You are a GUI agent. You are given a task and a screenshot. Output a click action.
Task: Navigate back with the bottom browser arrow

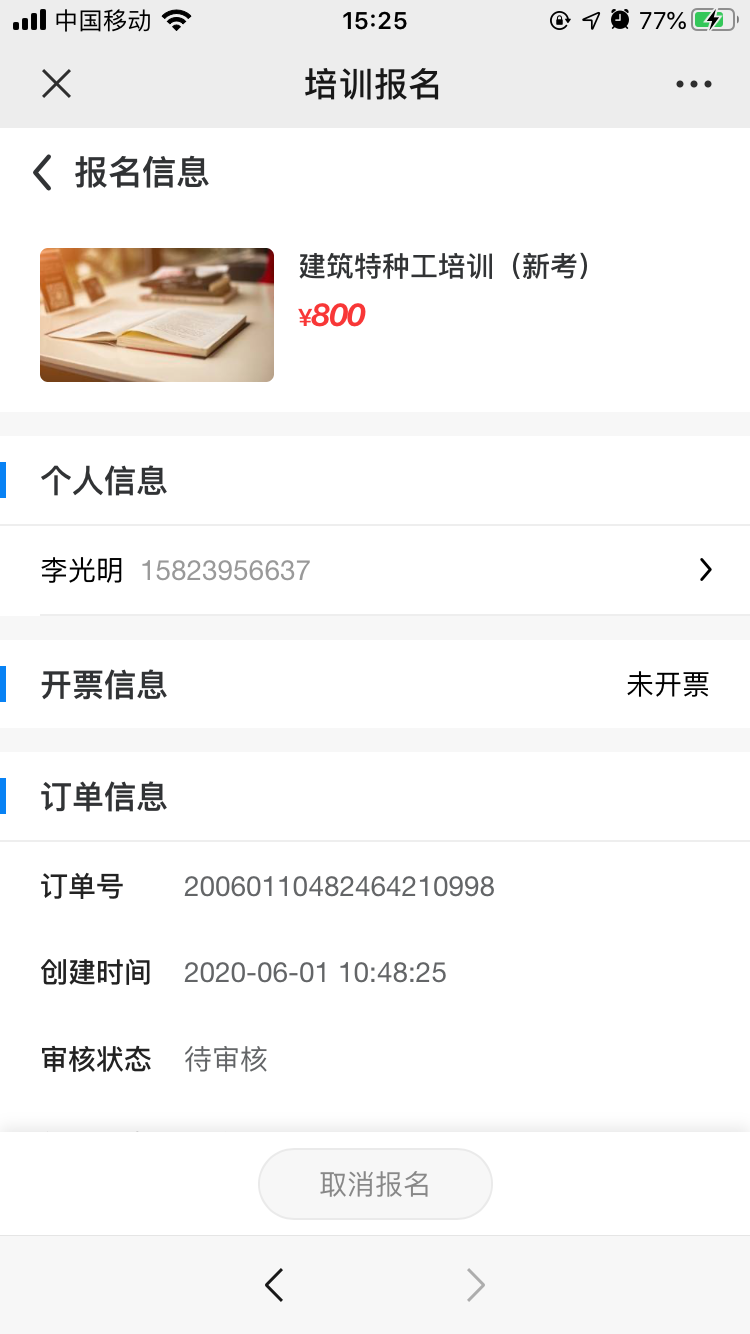pos(274,1285)
